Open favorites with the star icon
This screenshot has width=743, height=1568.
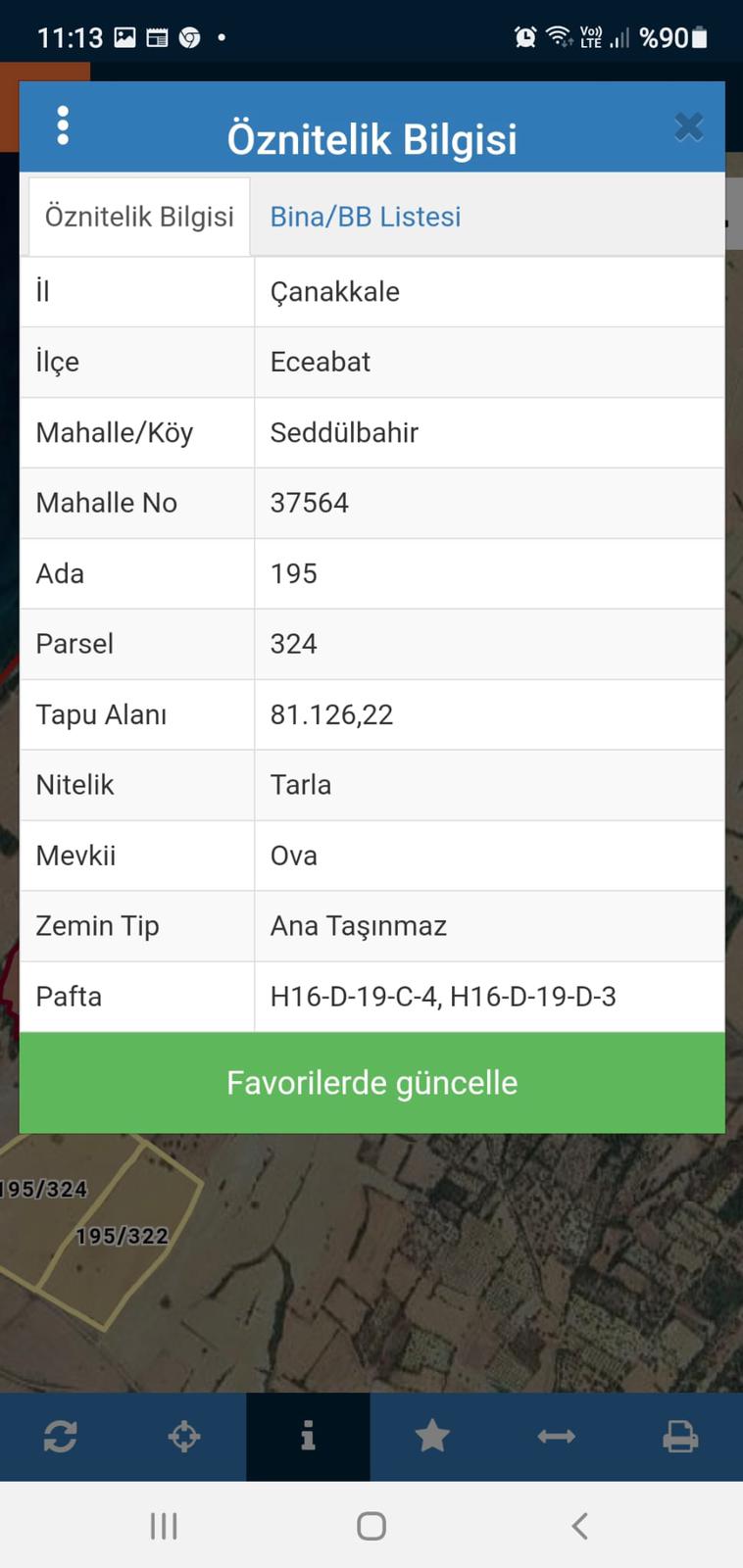(x=432, y=1437)
